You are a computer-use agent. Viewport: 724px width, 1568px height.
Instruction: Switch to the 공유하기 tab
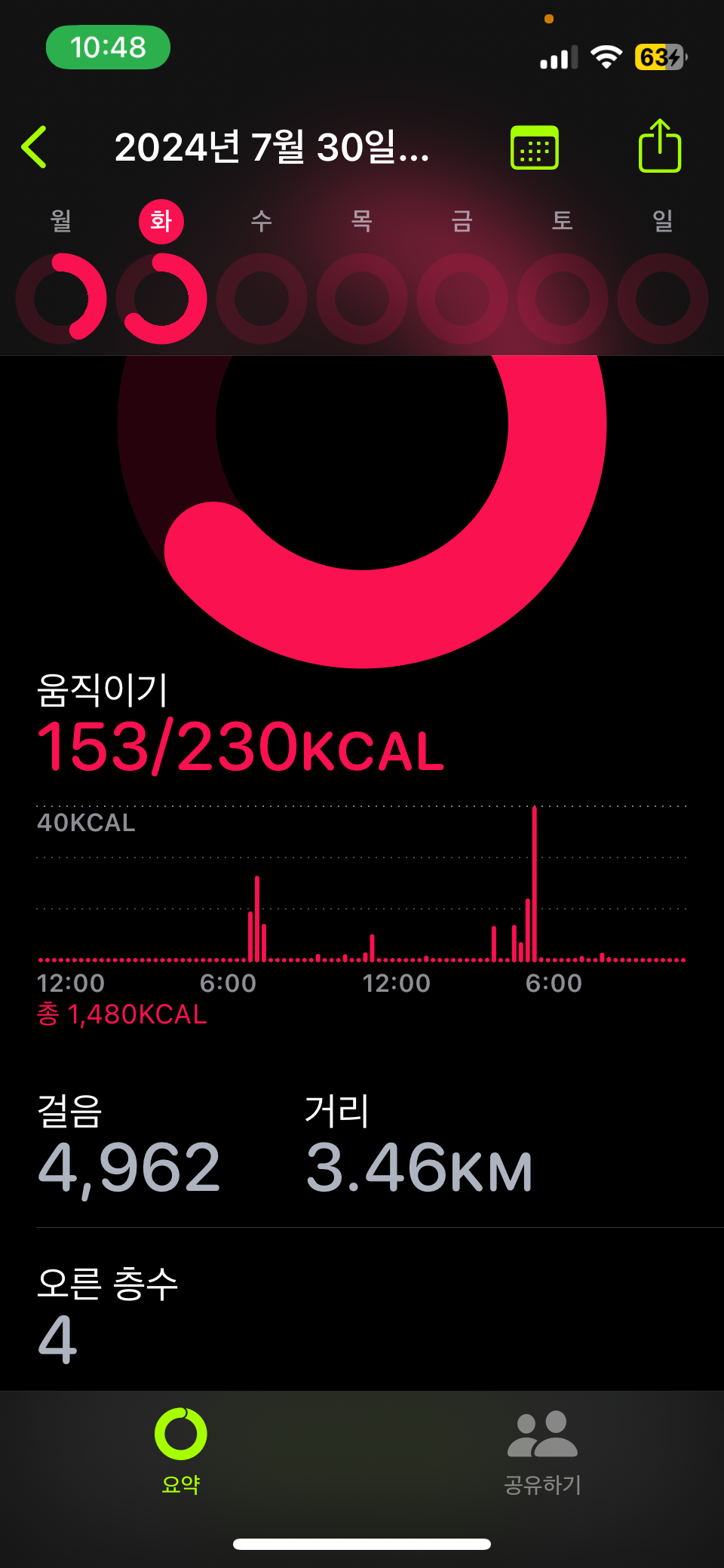pos(543,1451)
